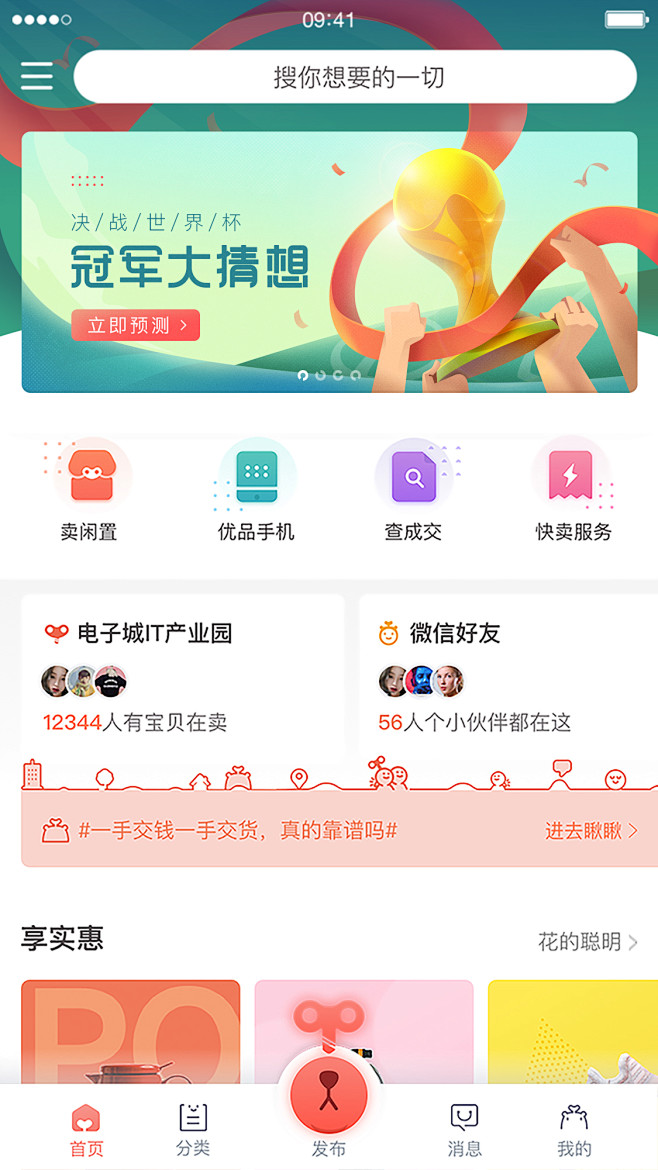Follow the 进去瞅瞅 link
Image resolution: width=658 pixels, height=1170 pixels.
(592, 831)
